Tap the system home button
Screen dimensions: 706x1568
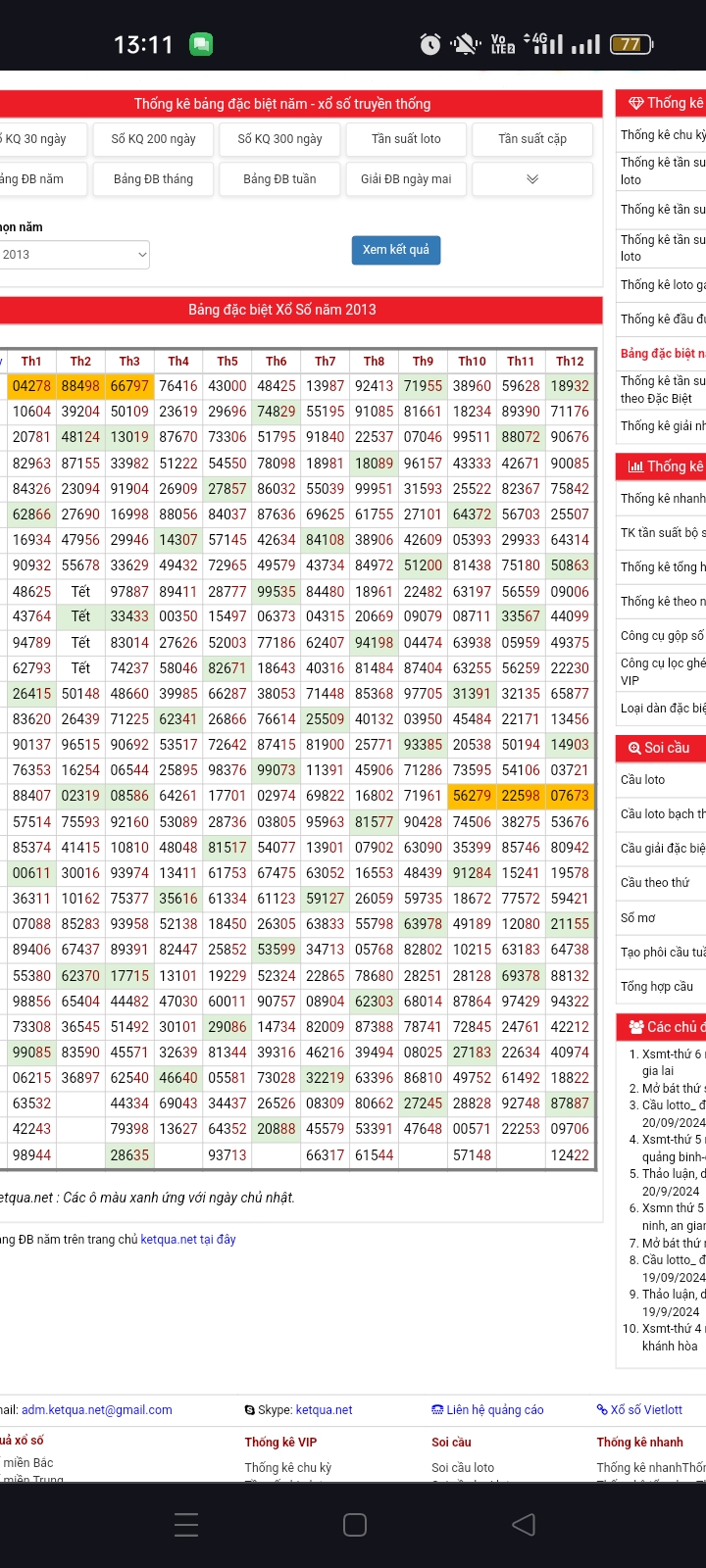coord(355,1524)
